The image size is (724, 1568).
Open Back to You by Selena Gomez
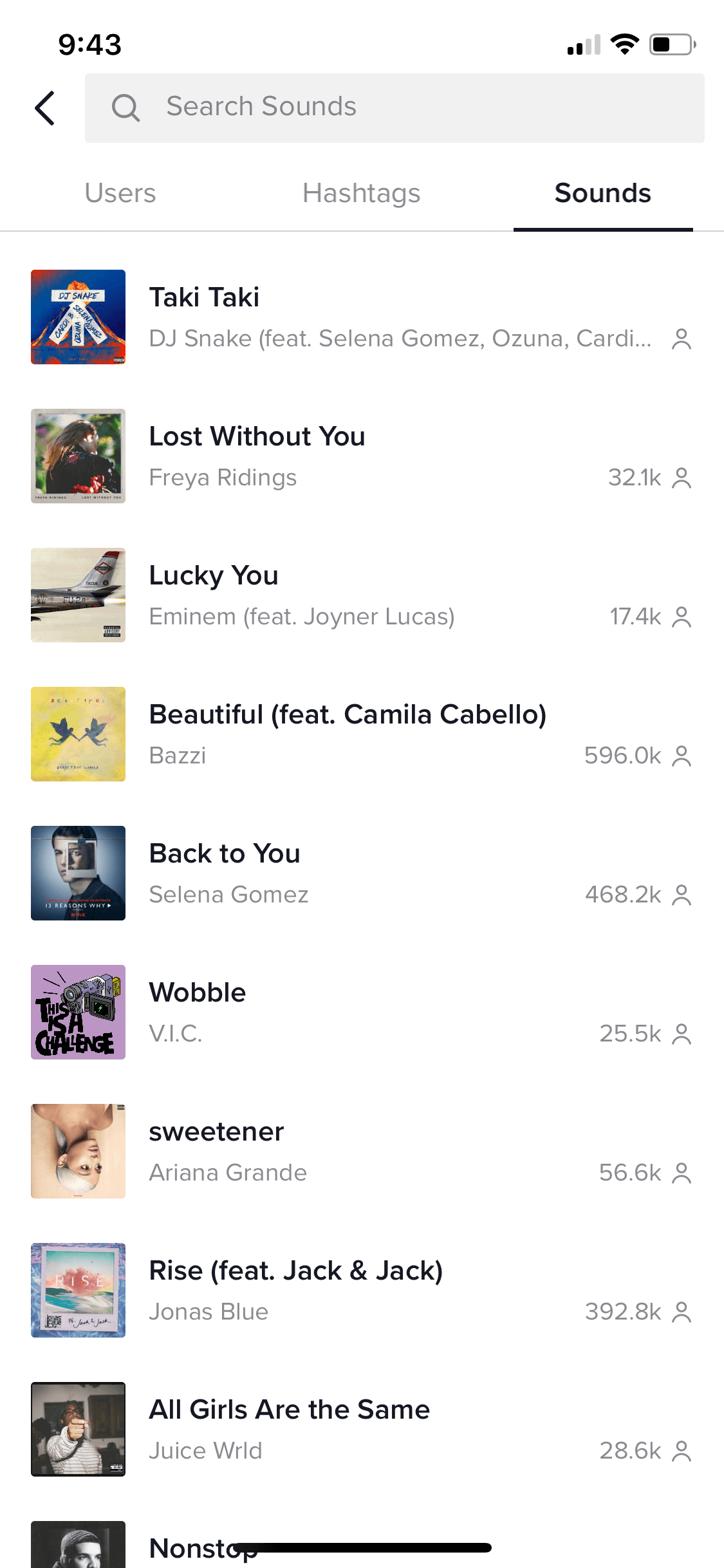362,873
